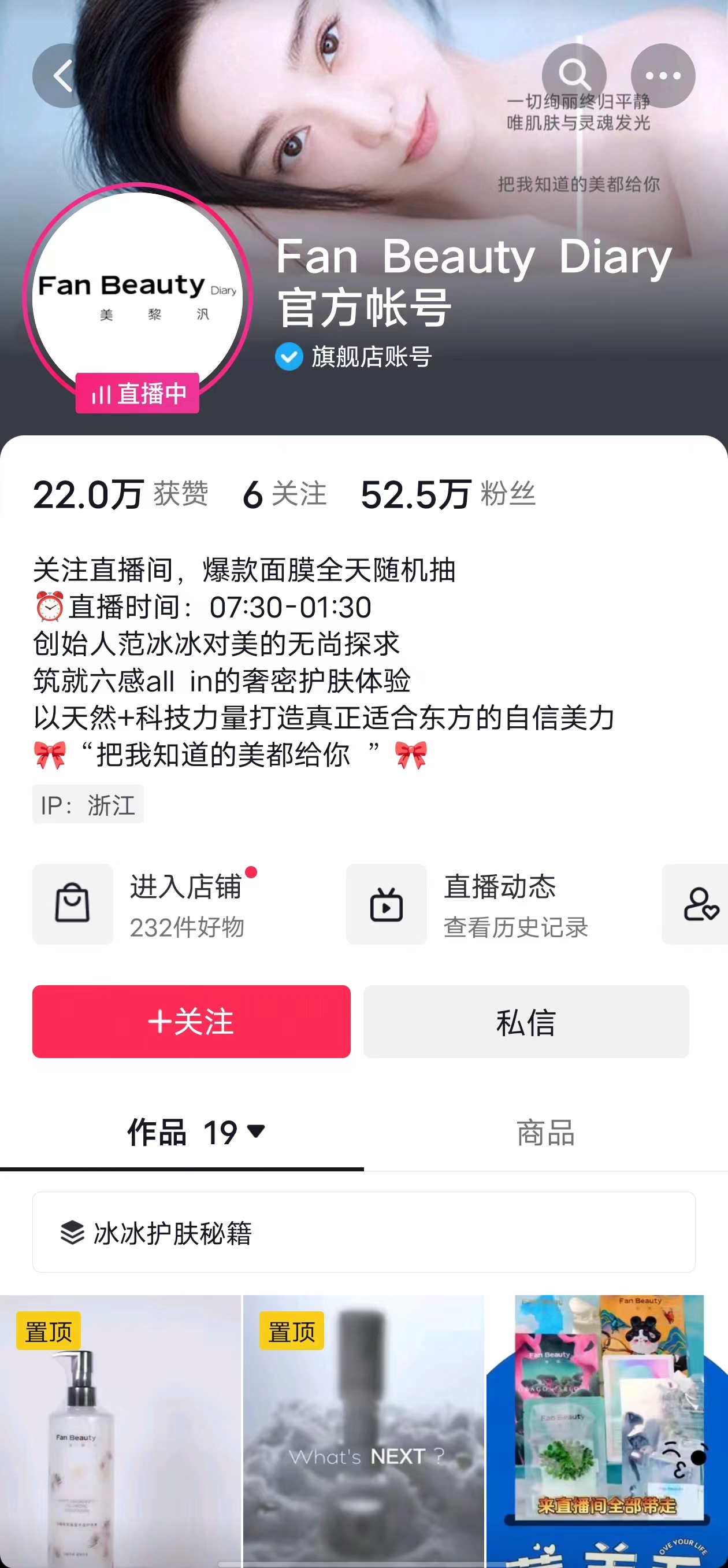Image resolution: width=728 pixels, height=1568 pixels.
Task: Follow the account with +关注
Action: tap(191, 1022)
